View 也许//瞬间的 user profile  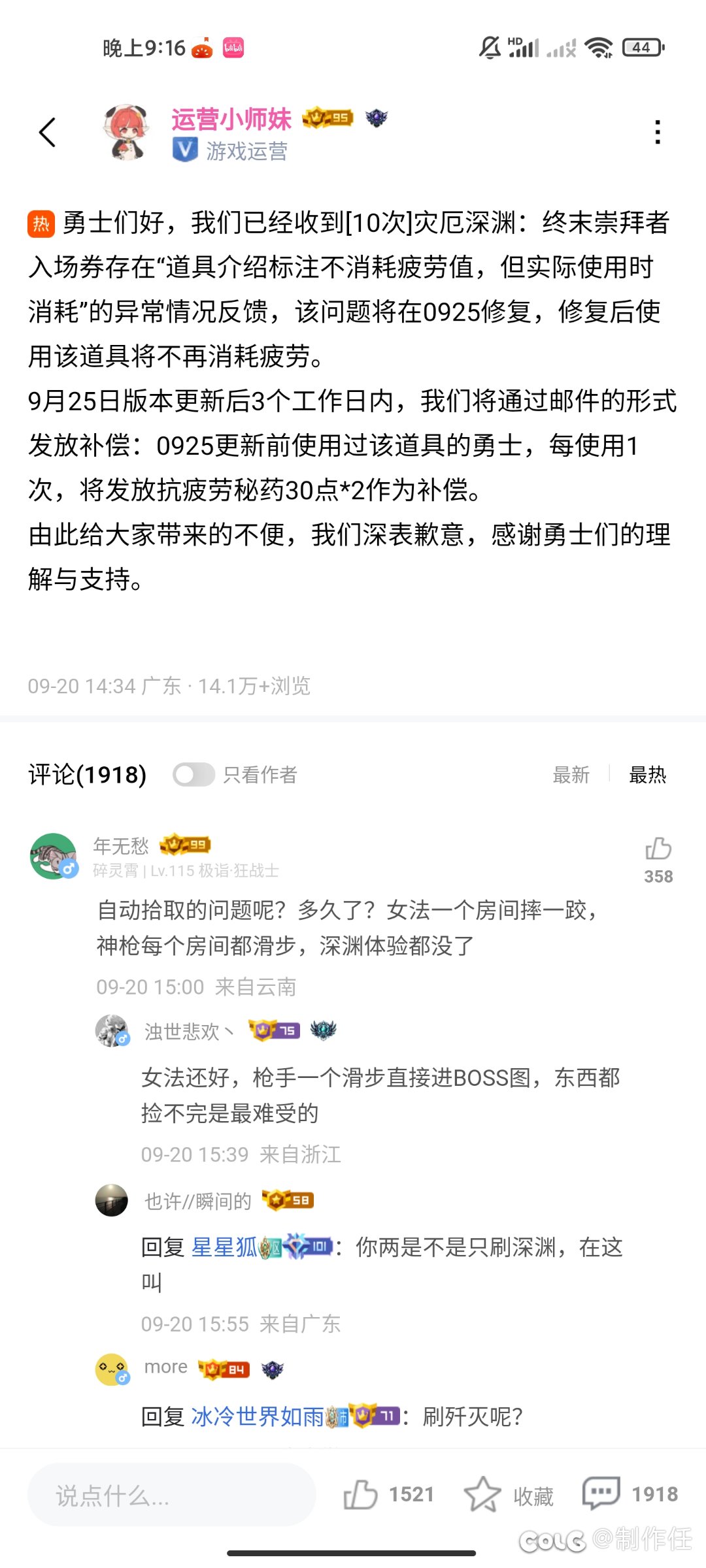pyautogui.click(x=112, y=1200)
